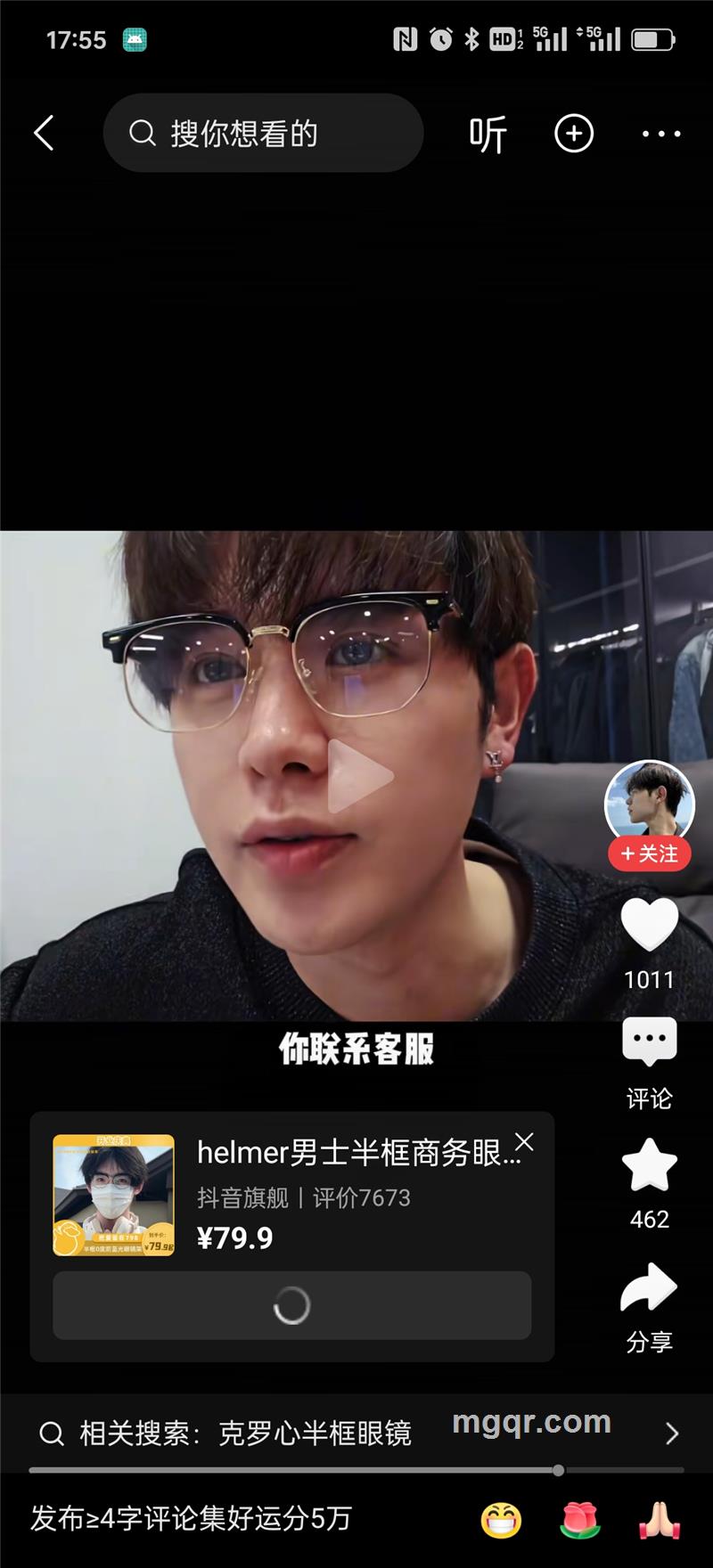Play the paused video
713x1568 pixels.
[356, 775]
